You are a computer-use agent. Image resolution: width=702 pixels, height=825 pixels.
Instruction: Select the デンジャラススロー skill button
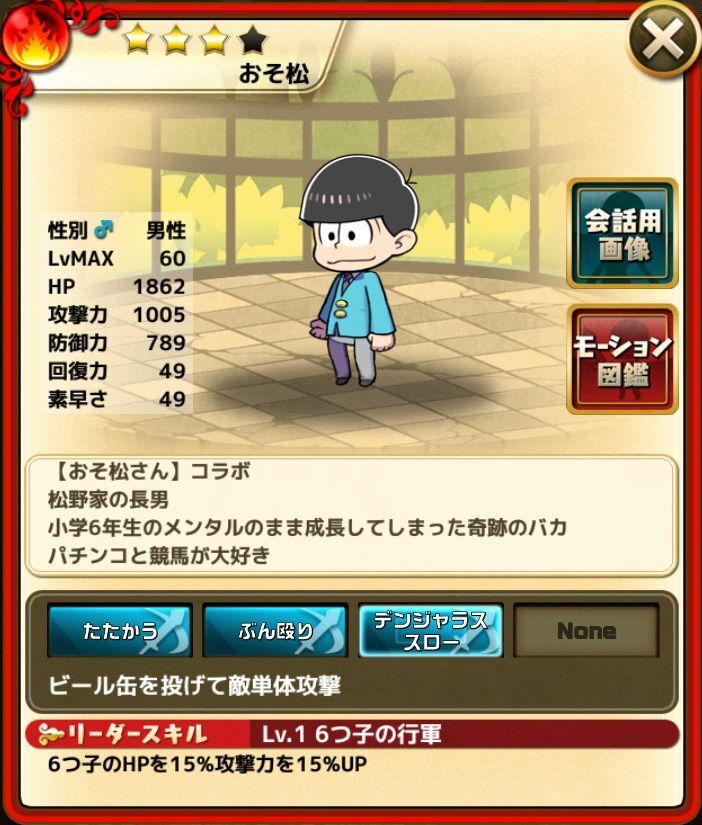click(x=430, y=631)
